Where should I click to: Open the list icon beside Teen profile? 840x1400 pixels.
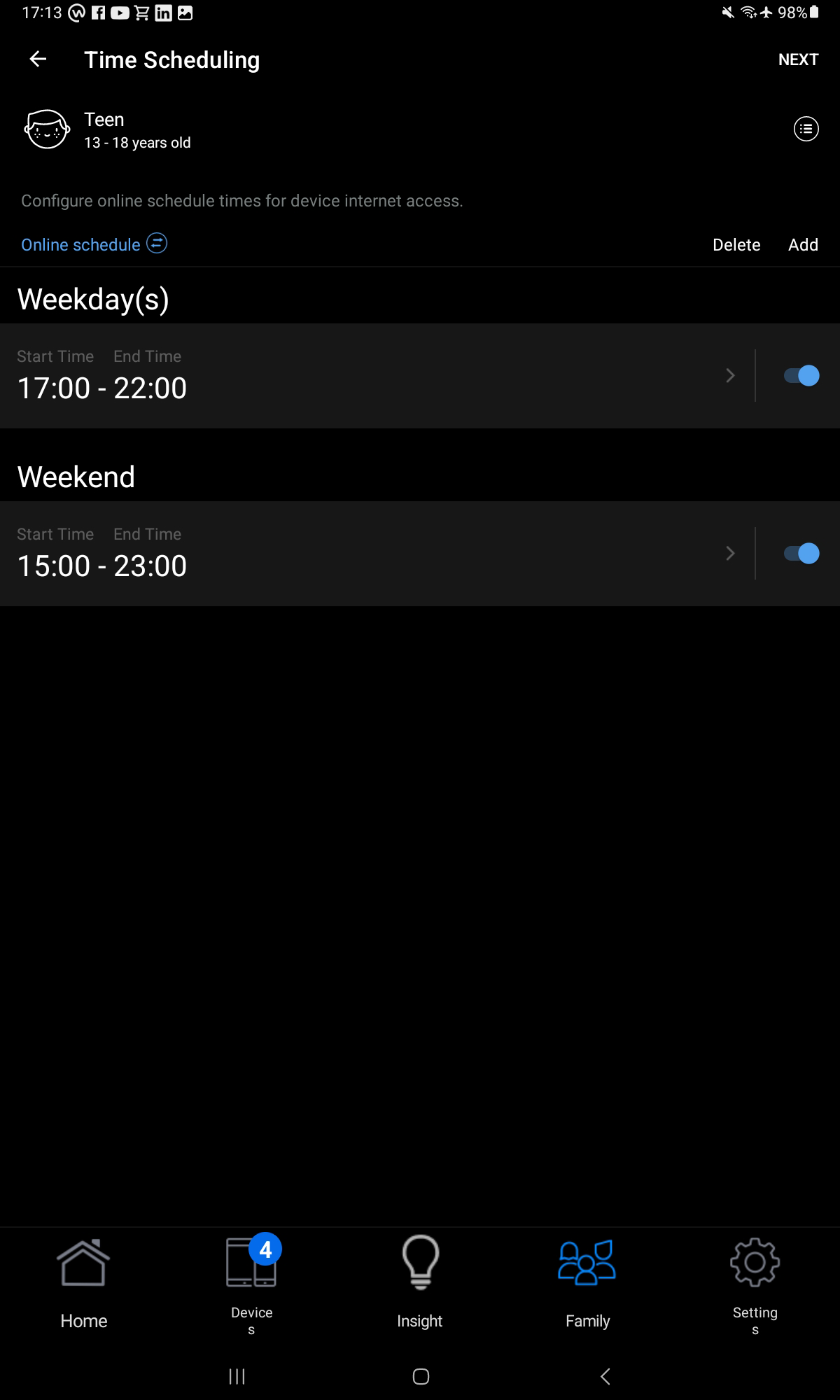coord(806,129)
